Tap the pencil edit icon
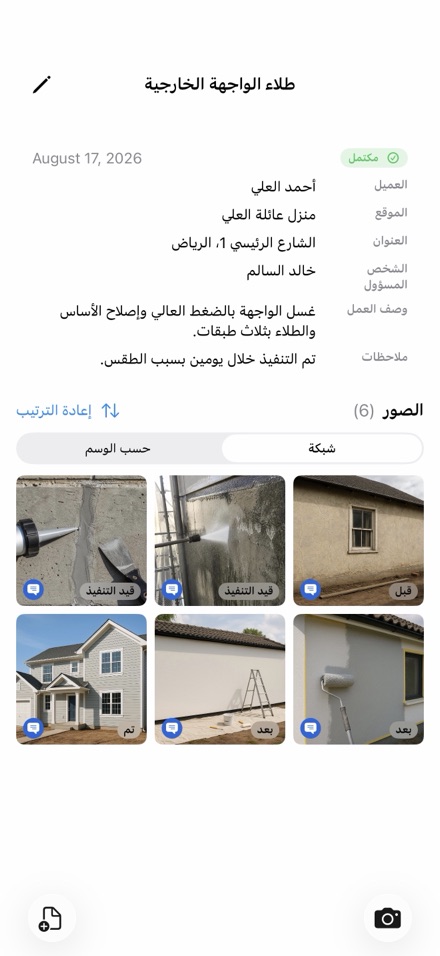This screenshot has height=956, width=440. (42, 84)
